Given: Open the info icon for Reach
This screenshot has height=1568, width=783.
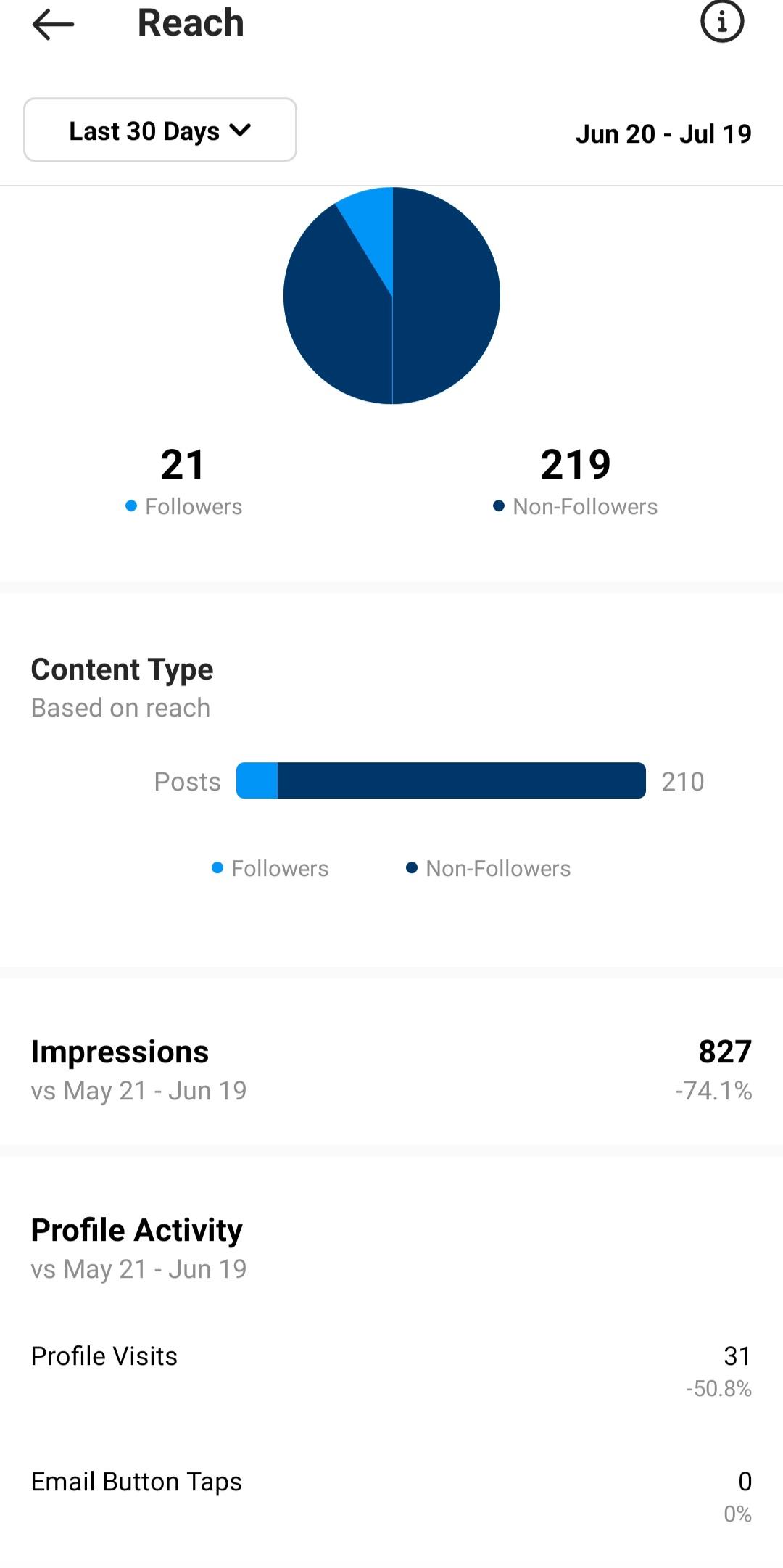Looking at the screenshot, I should tap(721, 22).
